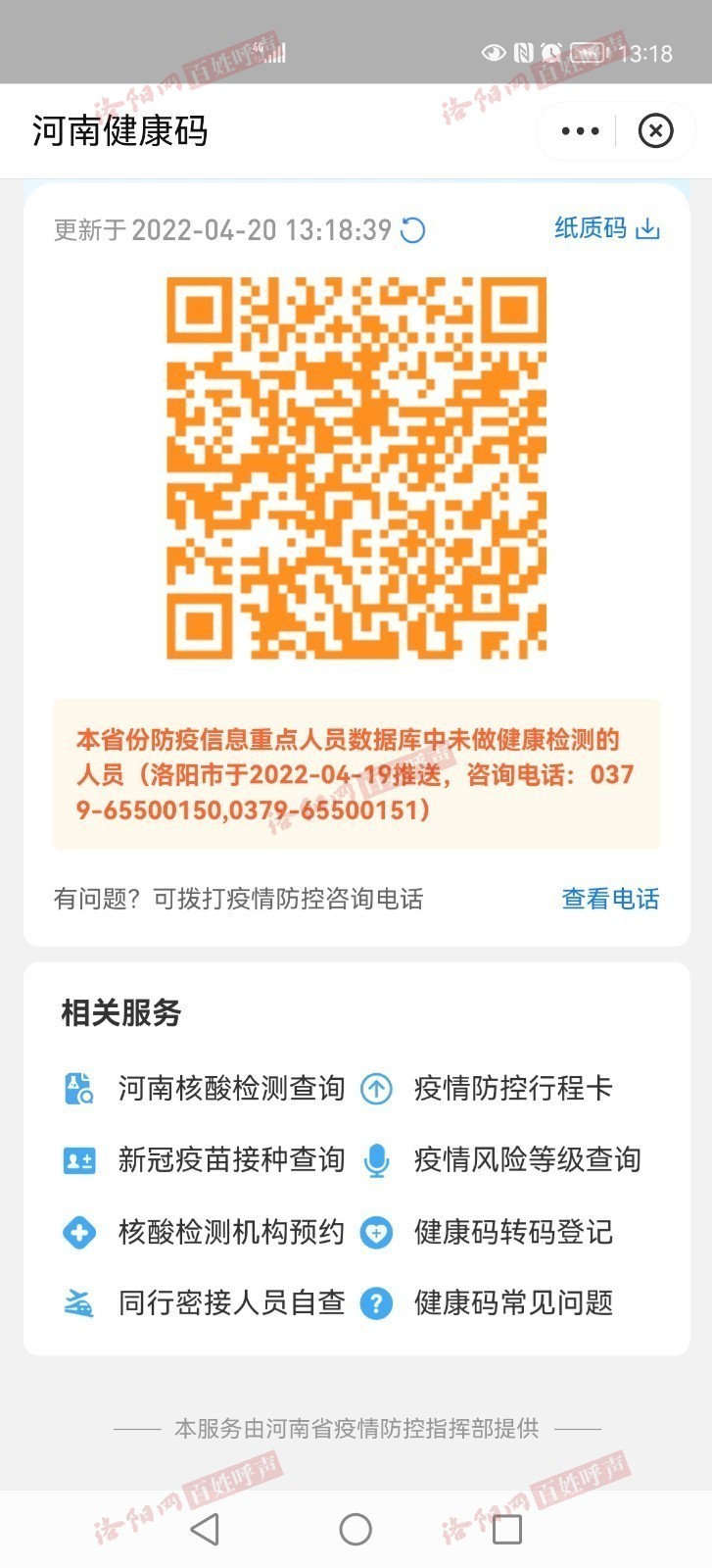
Task: Download the 纸质码 paper code
Action: [x=607, y=228]
